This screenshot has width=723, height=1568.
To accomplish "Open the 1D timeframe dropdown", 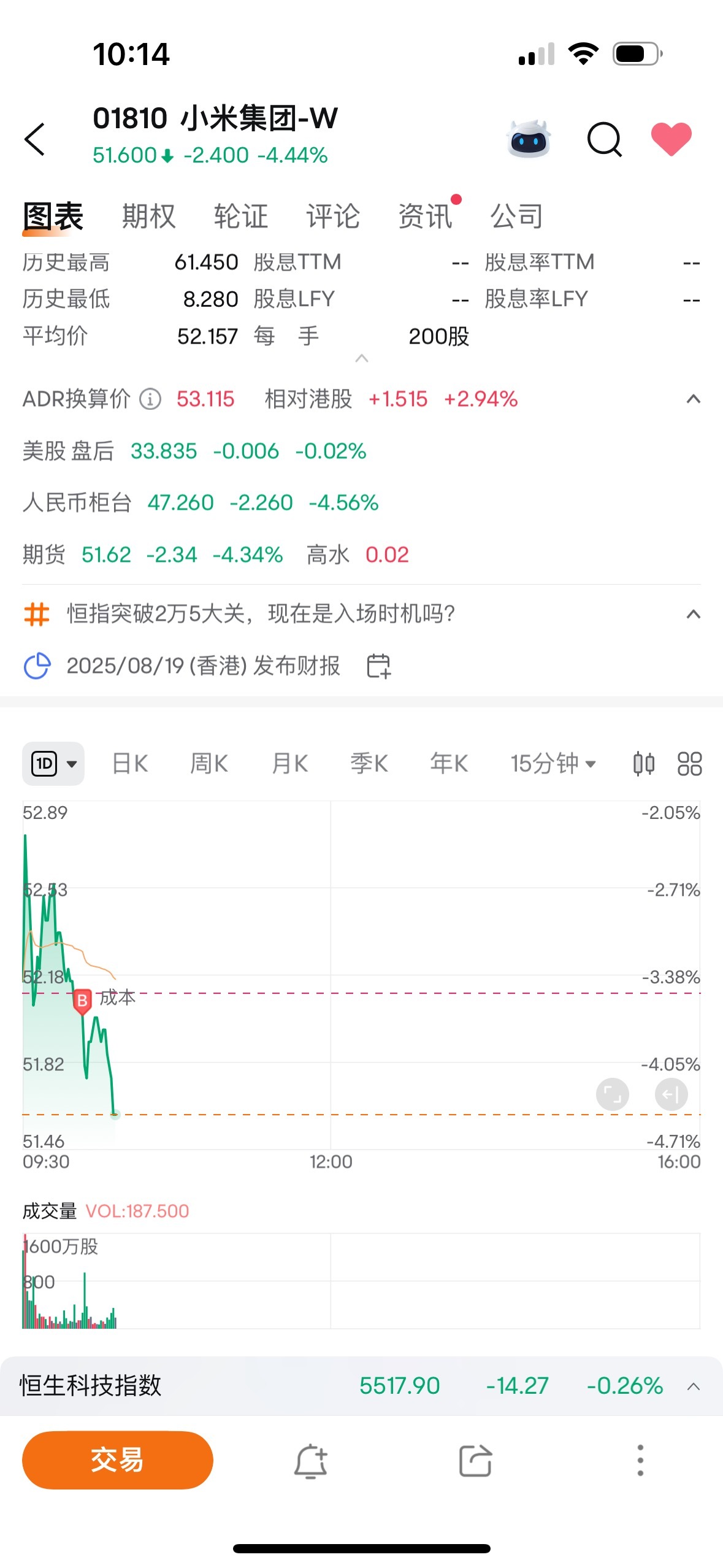I will pos(53,764).
